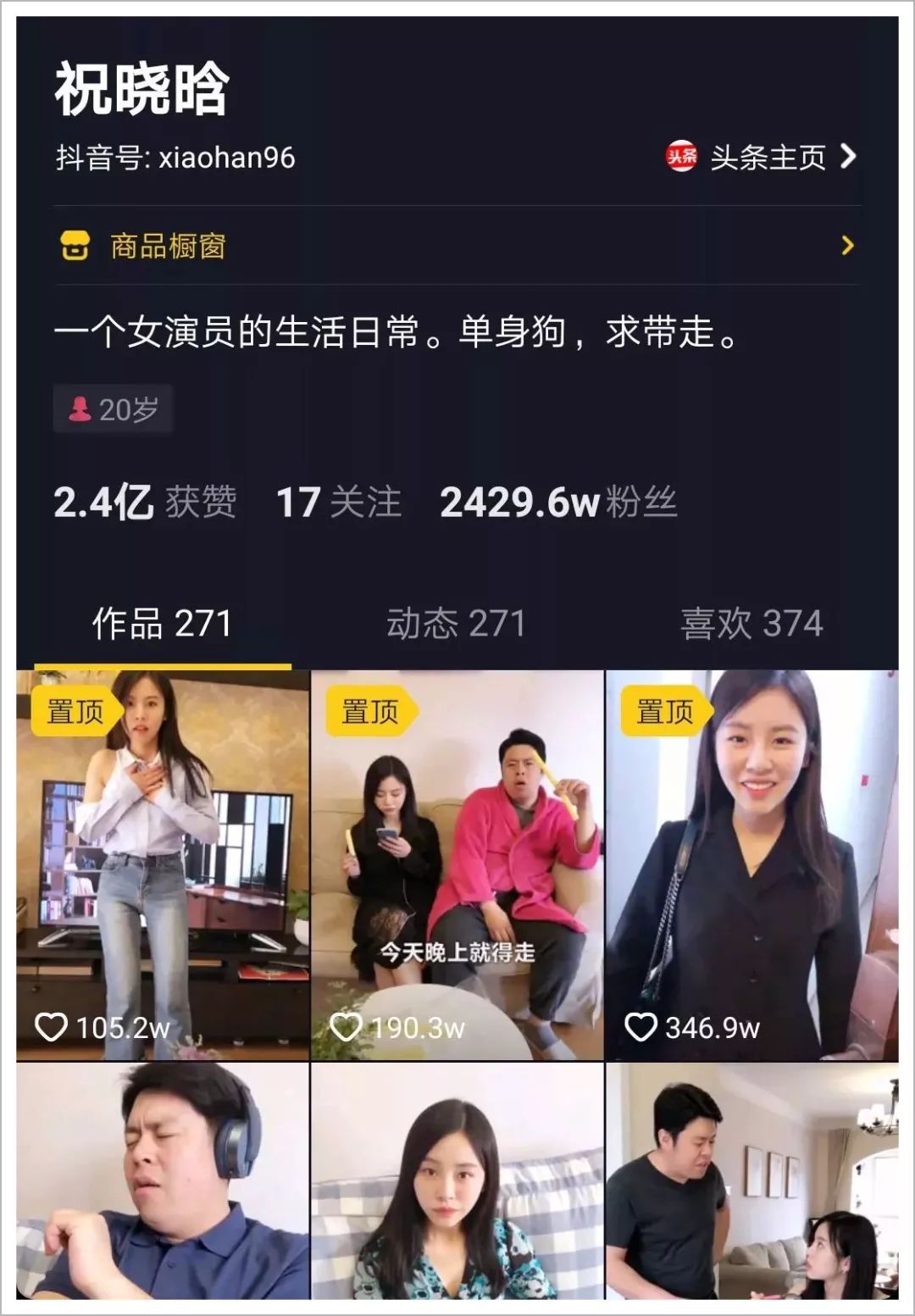Open pinned video with 190.3w likes

(457, 864)
